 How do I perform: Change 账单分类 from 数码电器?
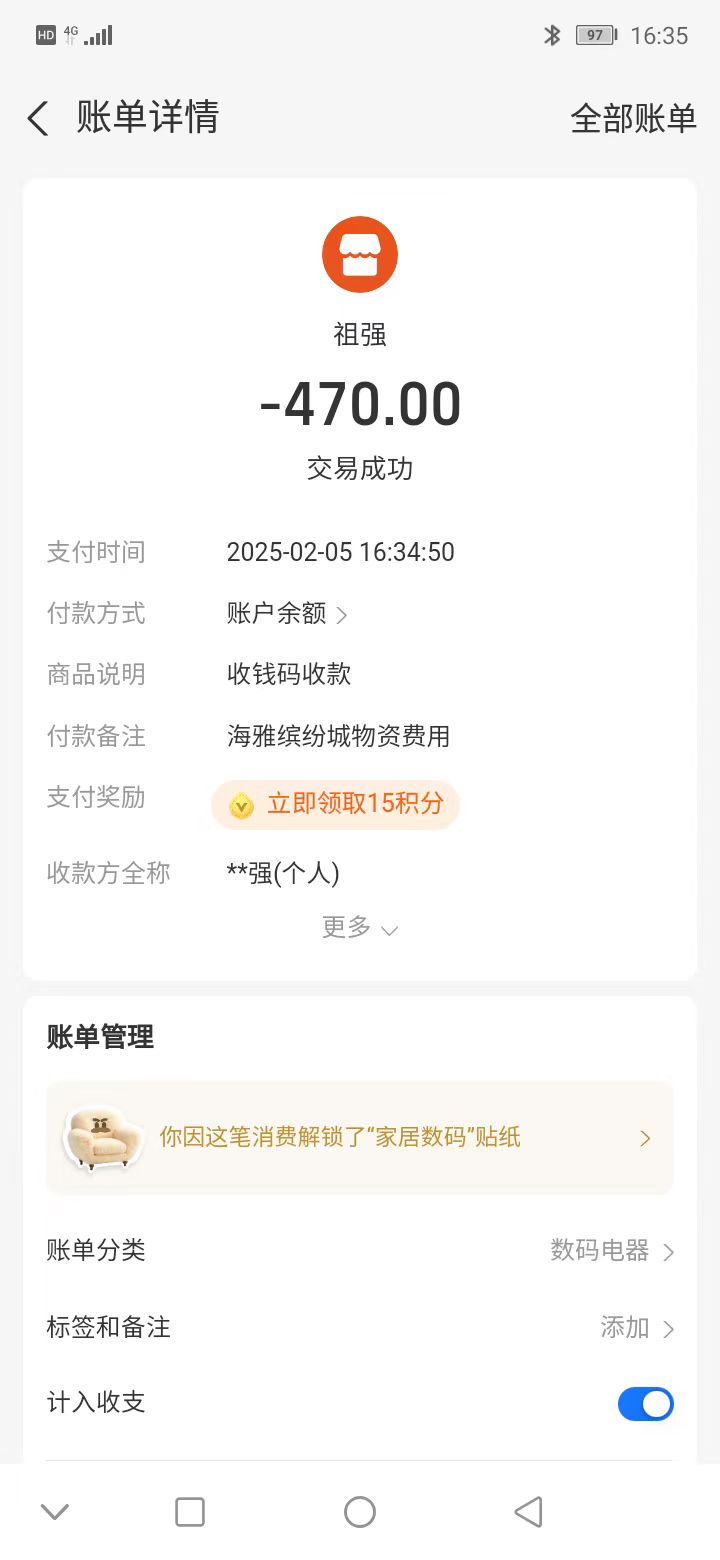point(611,1250)
